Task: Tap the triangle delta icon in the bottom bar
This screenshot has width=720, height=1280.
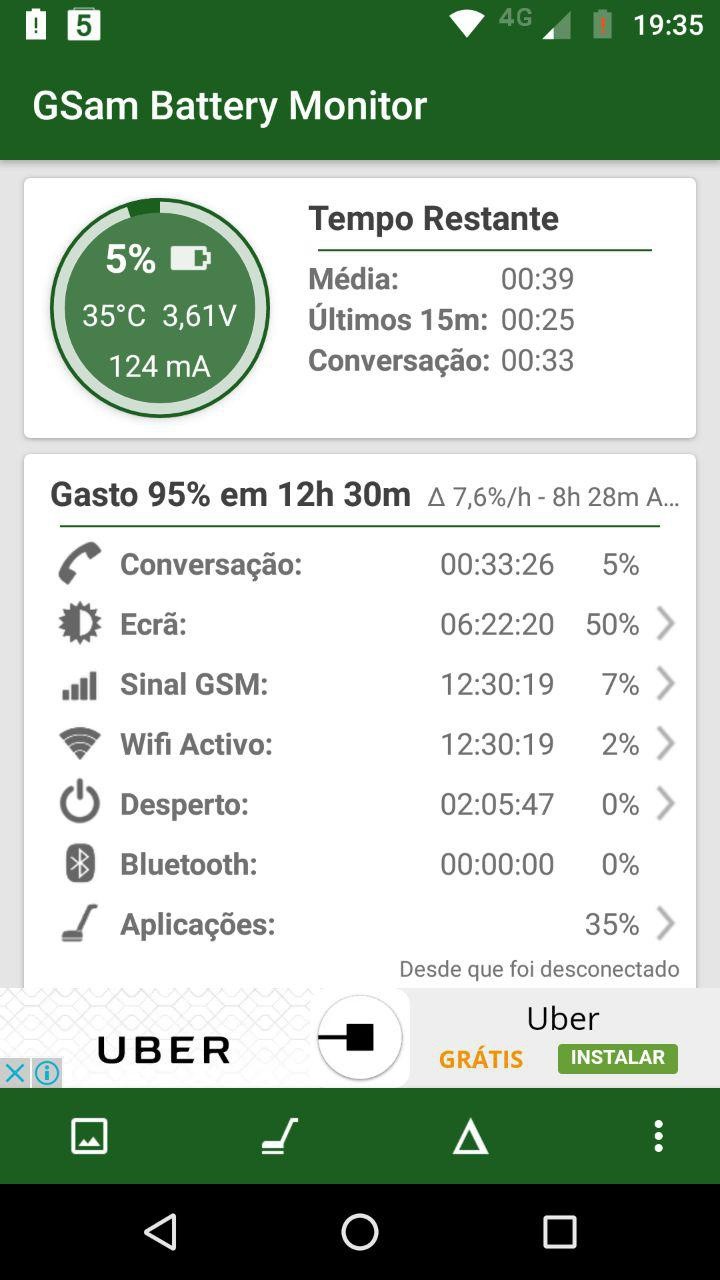Action: (x=470, y=1137)
